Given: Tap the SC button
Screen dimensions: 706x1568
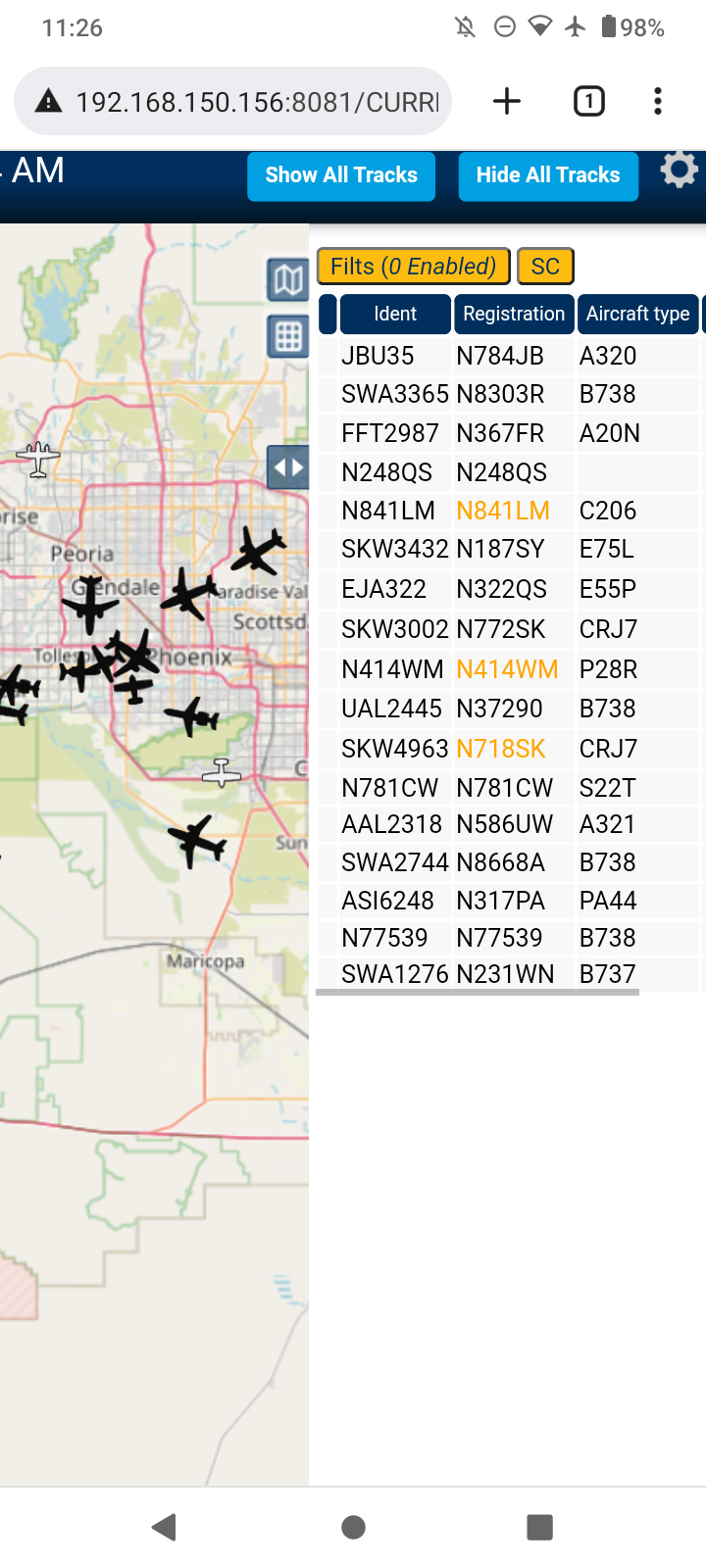Looking at the screenshot, I should click(x=545, y=267).
